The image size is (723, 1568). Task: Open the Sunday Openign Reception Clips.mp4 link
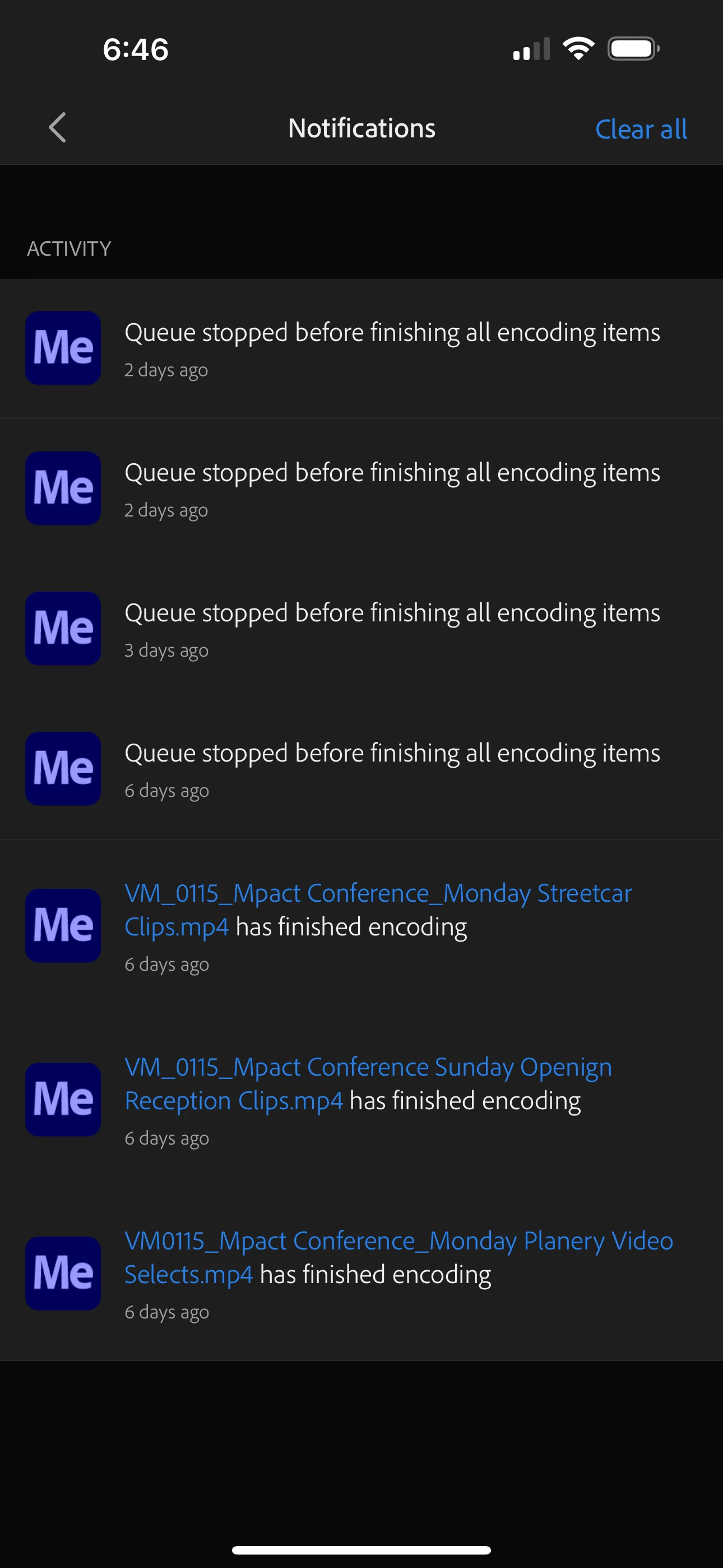pos(368,1068)
